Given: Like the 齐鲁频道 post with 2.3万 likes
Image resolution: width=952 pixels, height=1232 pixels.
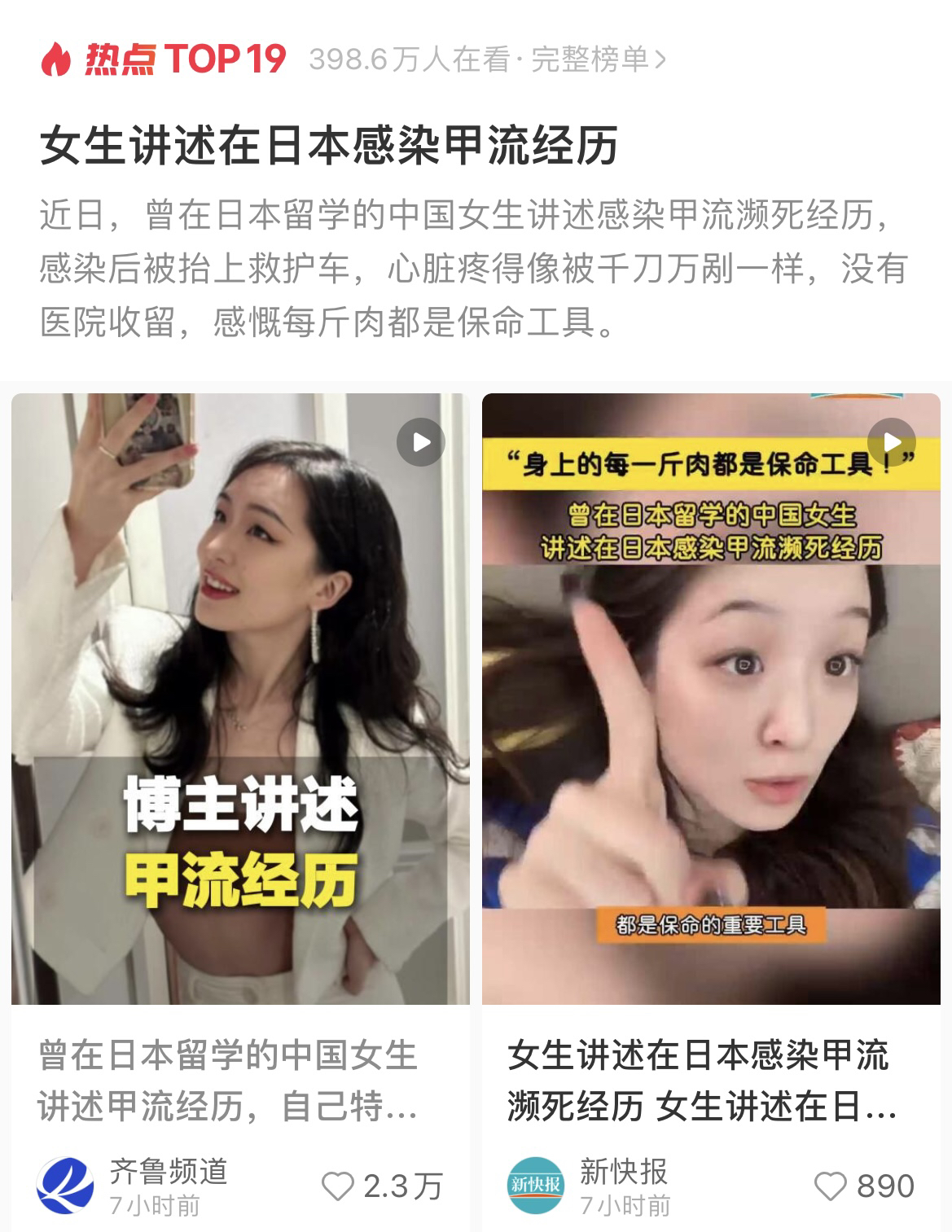Looking at the screenshot, I should 339,1186.
